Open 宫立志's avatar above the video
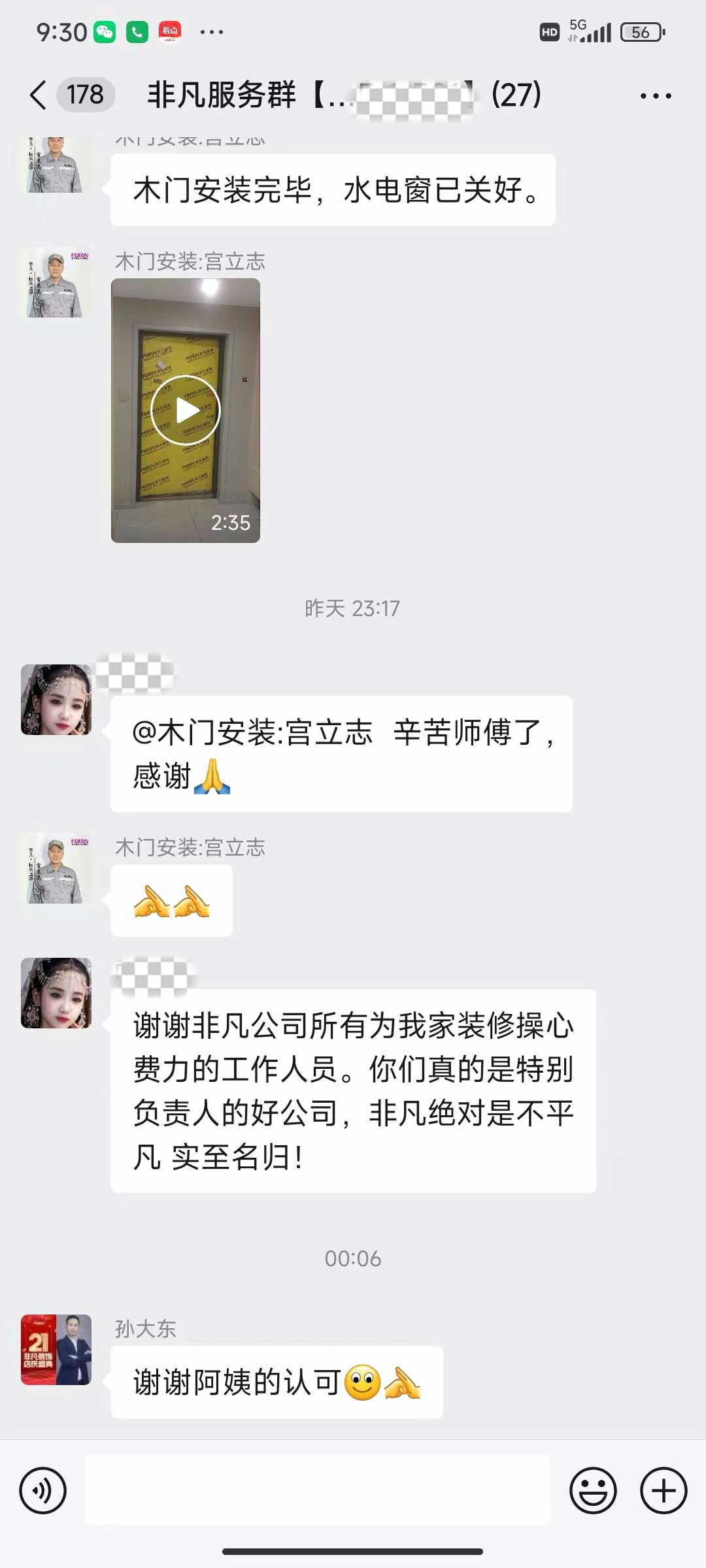 click(x=56, y=282)
